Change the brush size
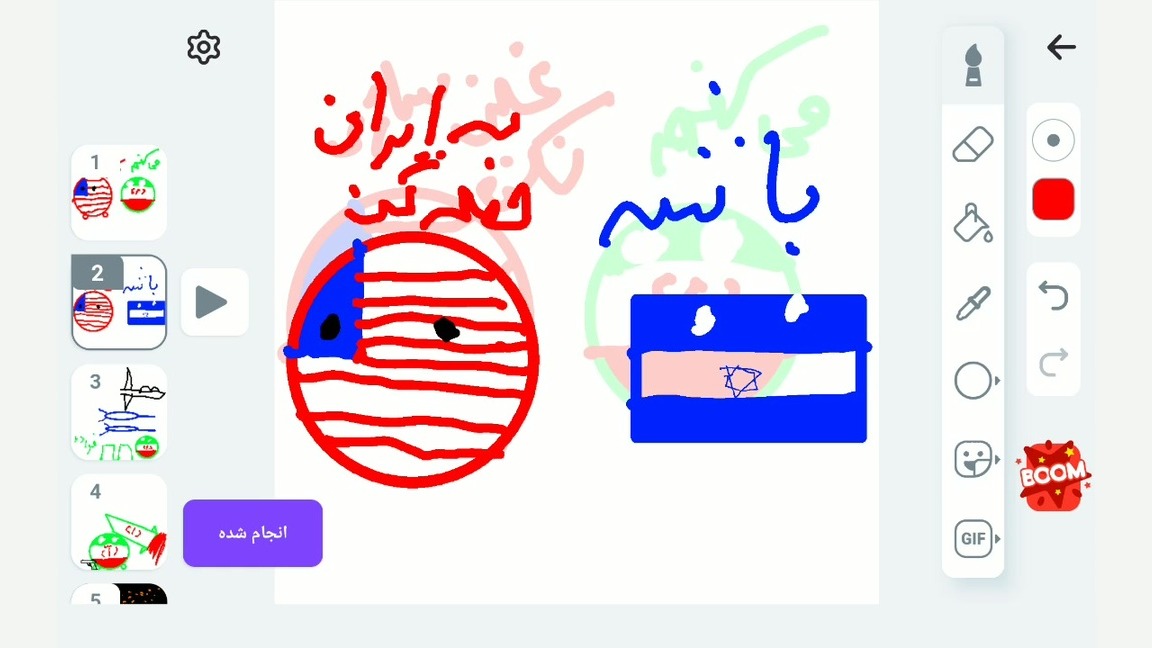 click(1053, 141)
